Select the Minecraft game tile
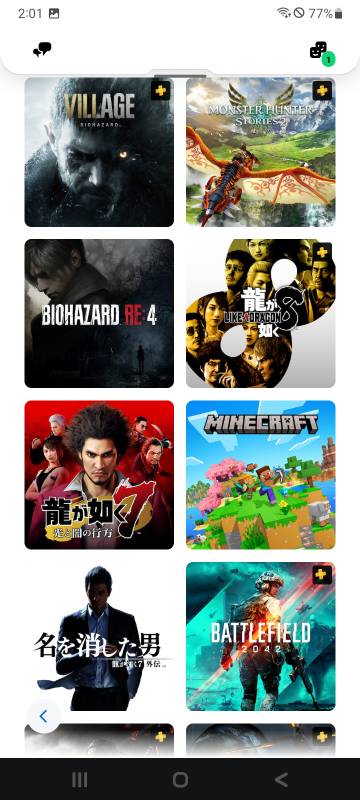Screen dimensions: 360x800 pyautogui.click(x=261, y=474)
